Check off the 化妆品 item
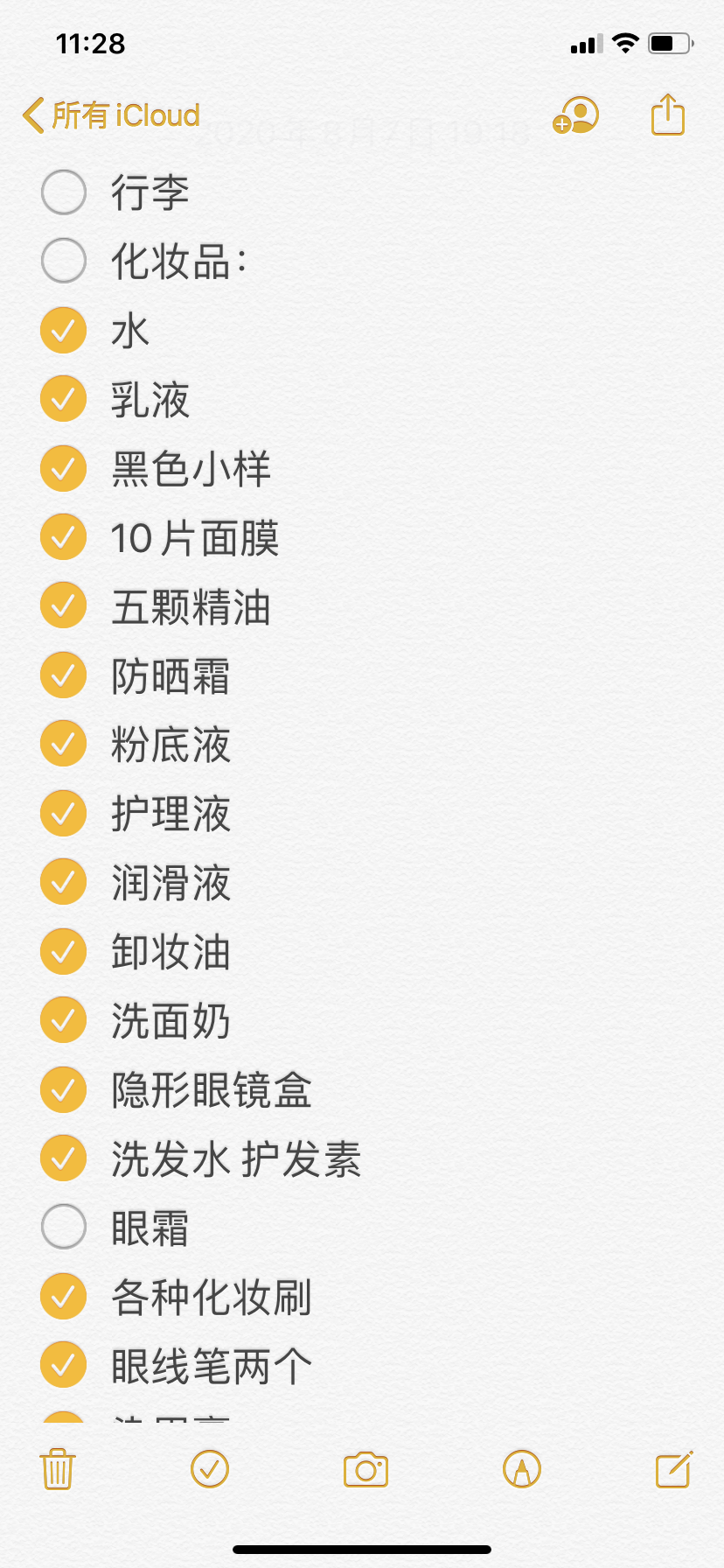 (x=64, y=261)
